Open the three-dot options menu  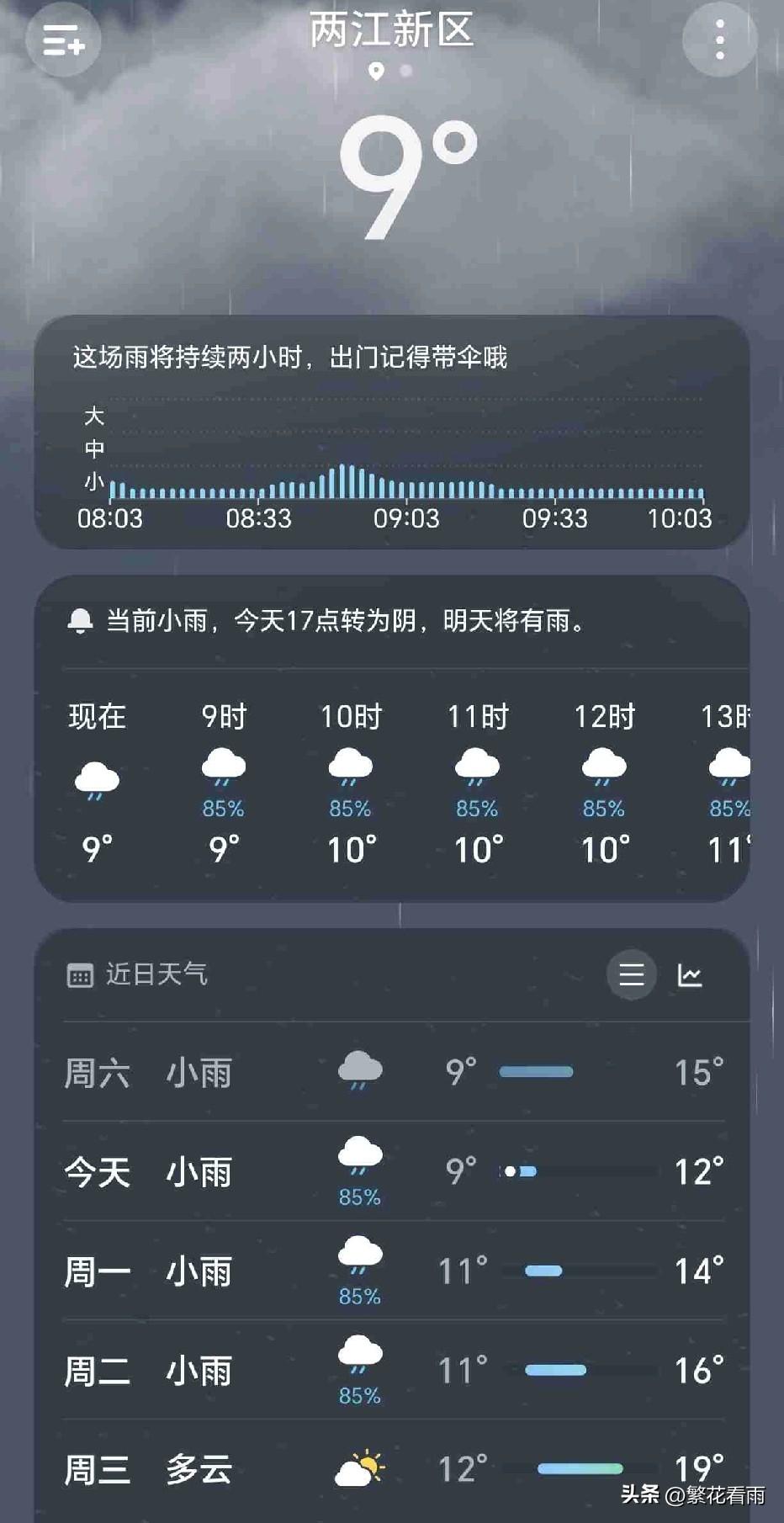[x=719, y=40]
